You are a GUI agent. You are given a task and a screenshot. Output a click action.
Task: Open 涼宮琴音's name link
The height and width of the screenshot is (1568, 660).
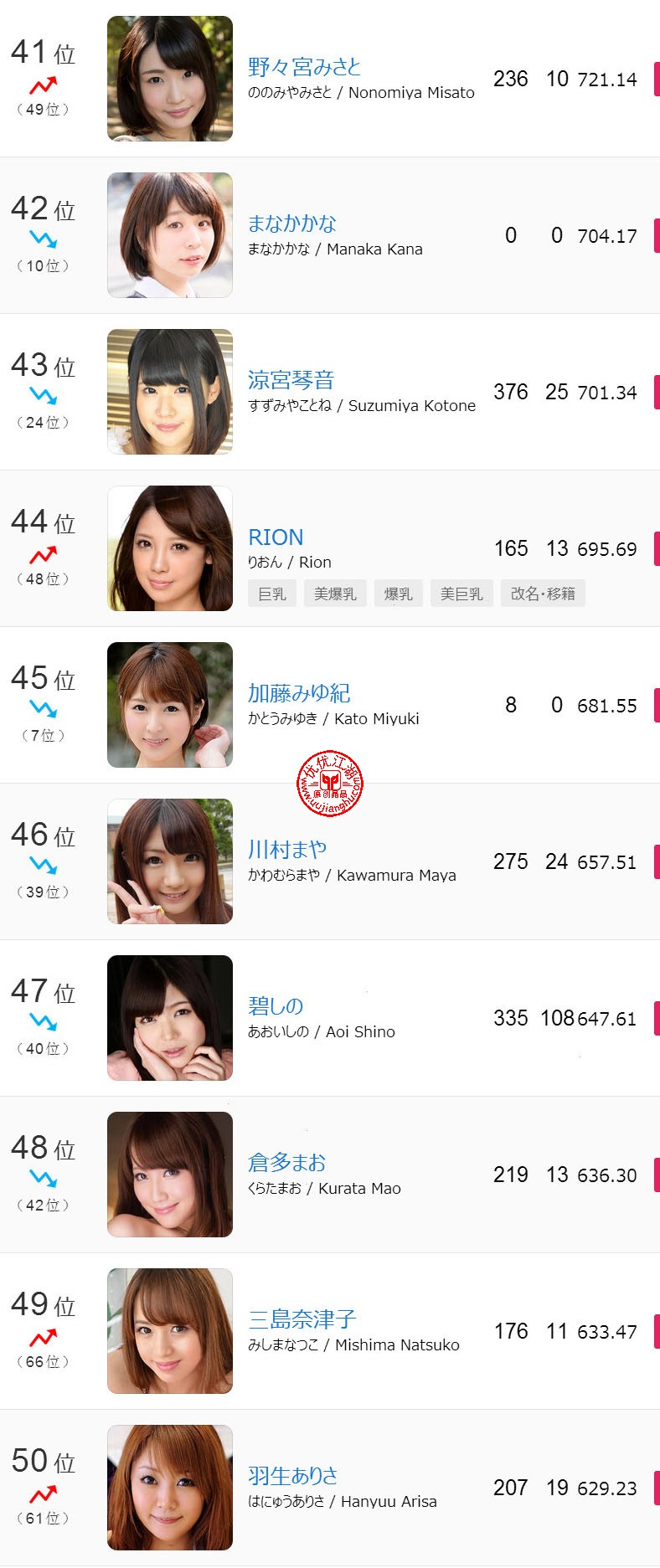(x=291, y=380)
